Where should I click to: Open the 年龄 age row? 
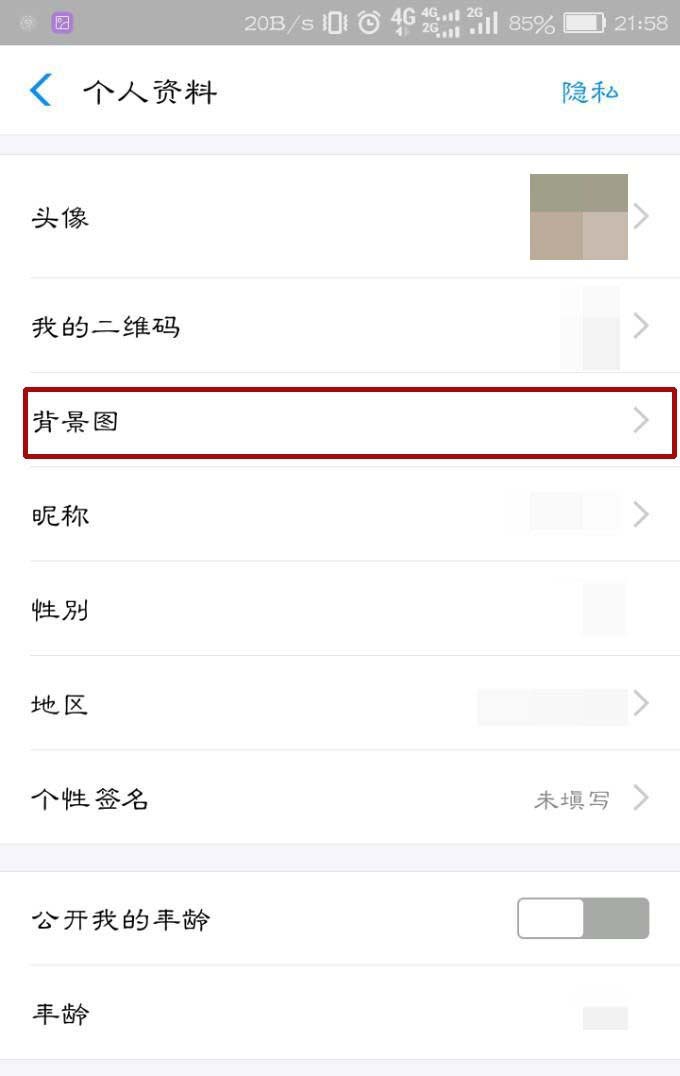click(340, 1014)
